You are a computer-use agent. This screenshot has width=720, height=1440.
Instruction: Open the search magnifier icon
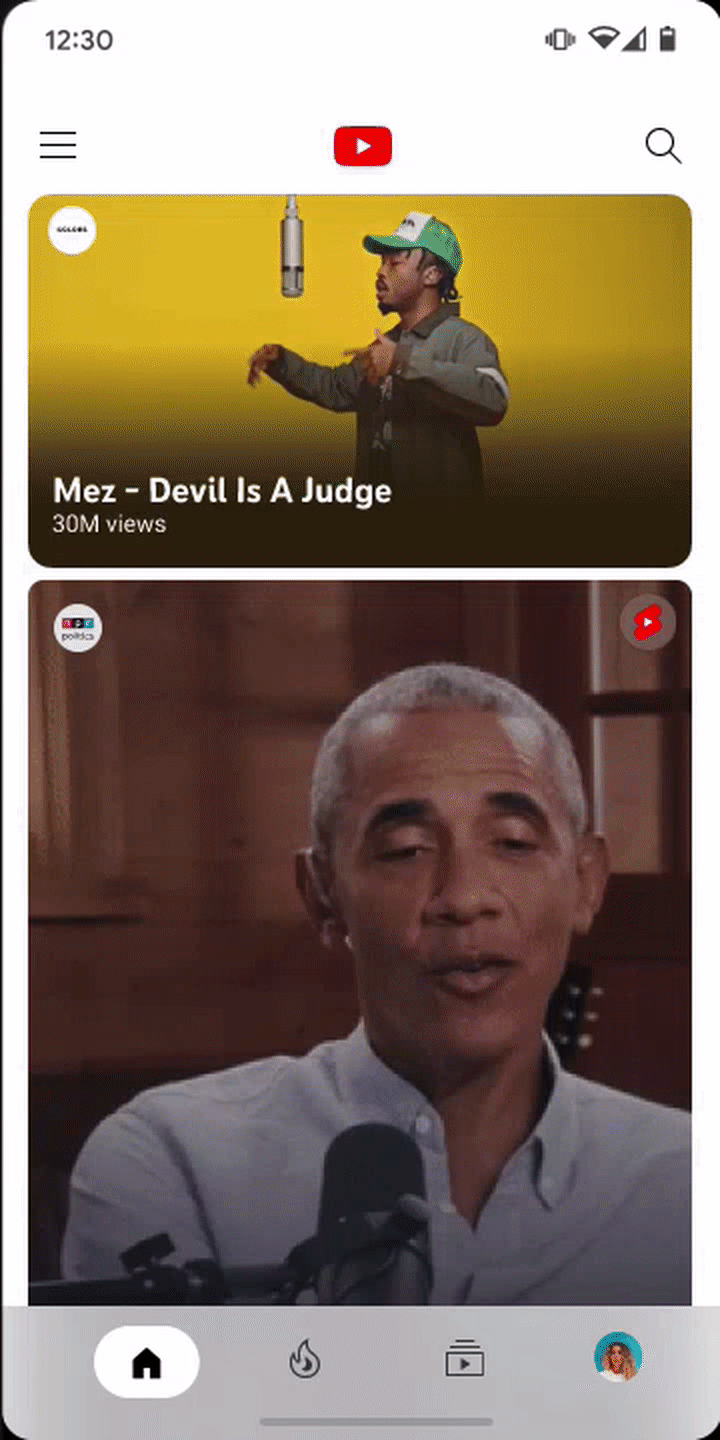(x=662, y=146)
